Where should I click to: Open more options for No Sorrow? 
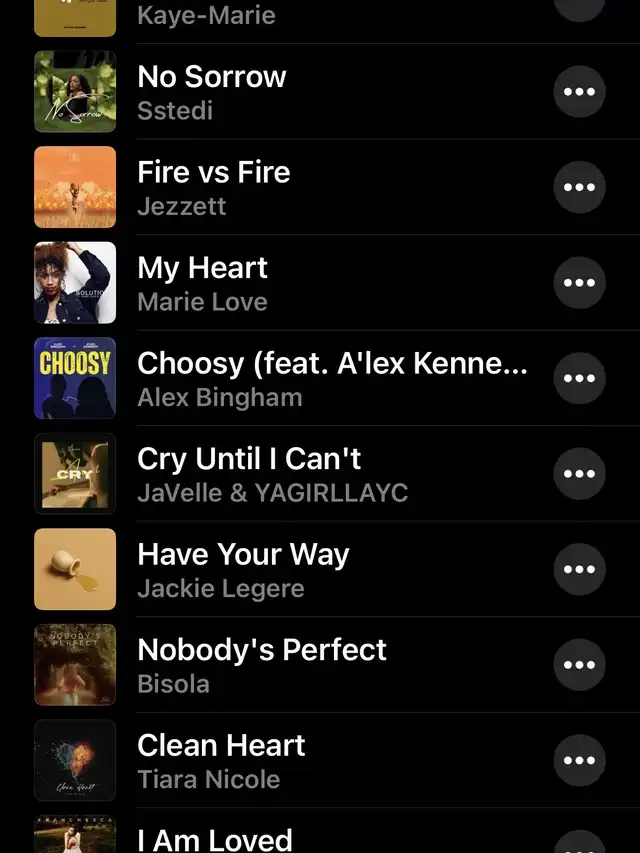[x=579, y=92]
